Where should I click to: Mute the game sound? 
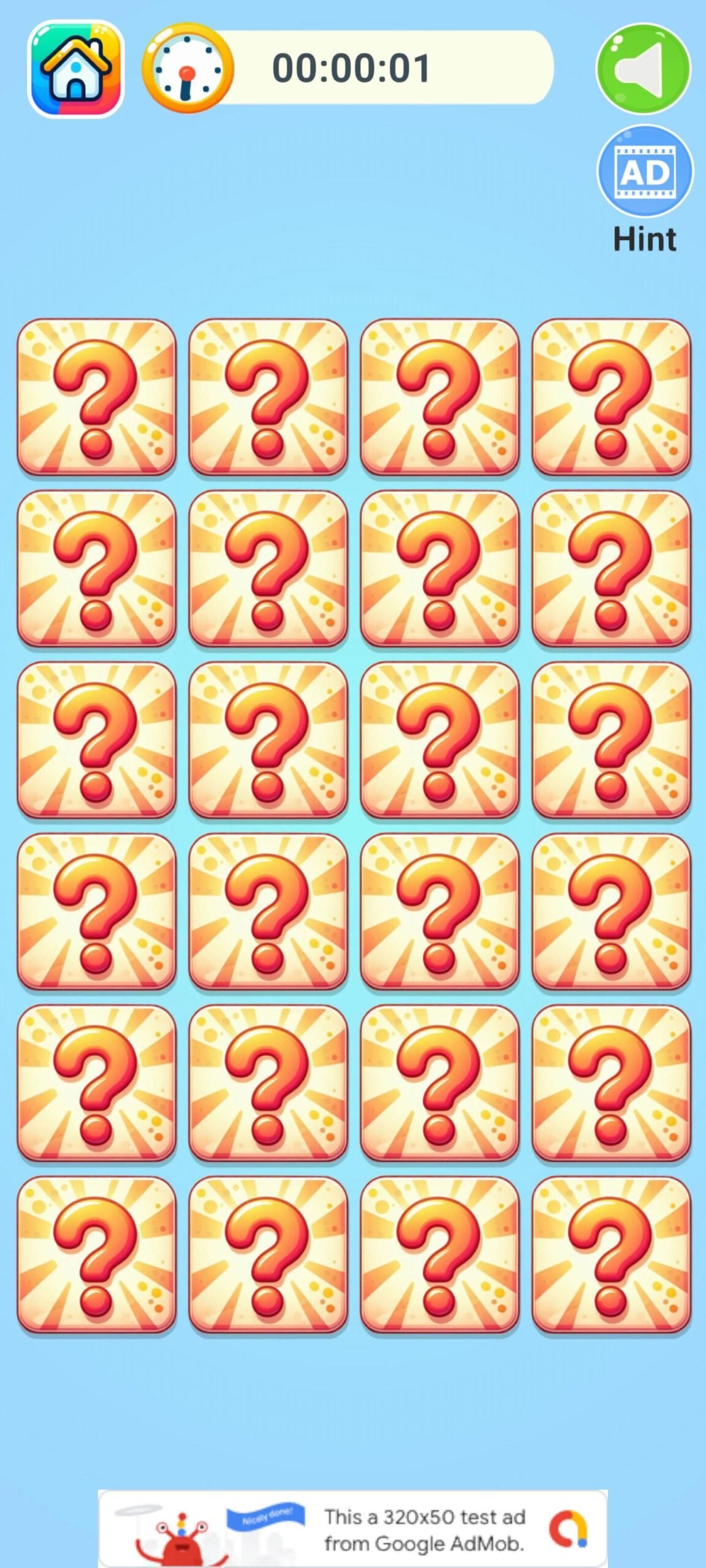[643, 69]
